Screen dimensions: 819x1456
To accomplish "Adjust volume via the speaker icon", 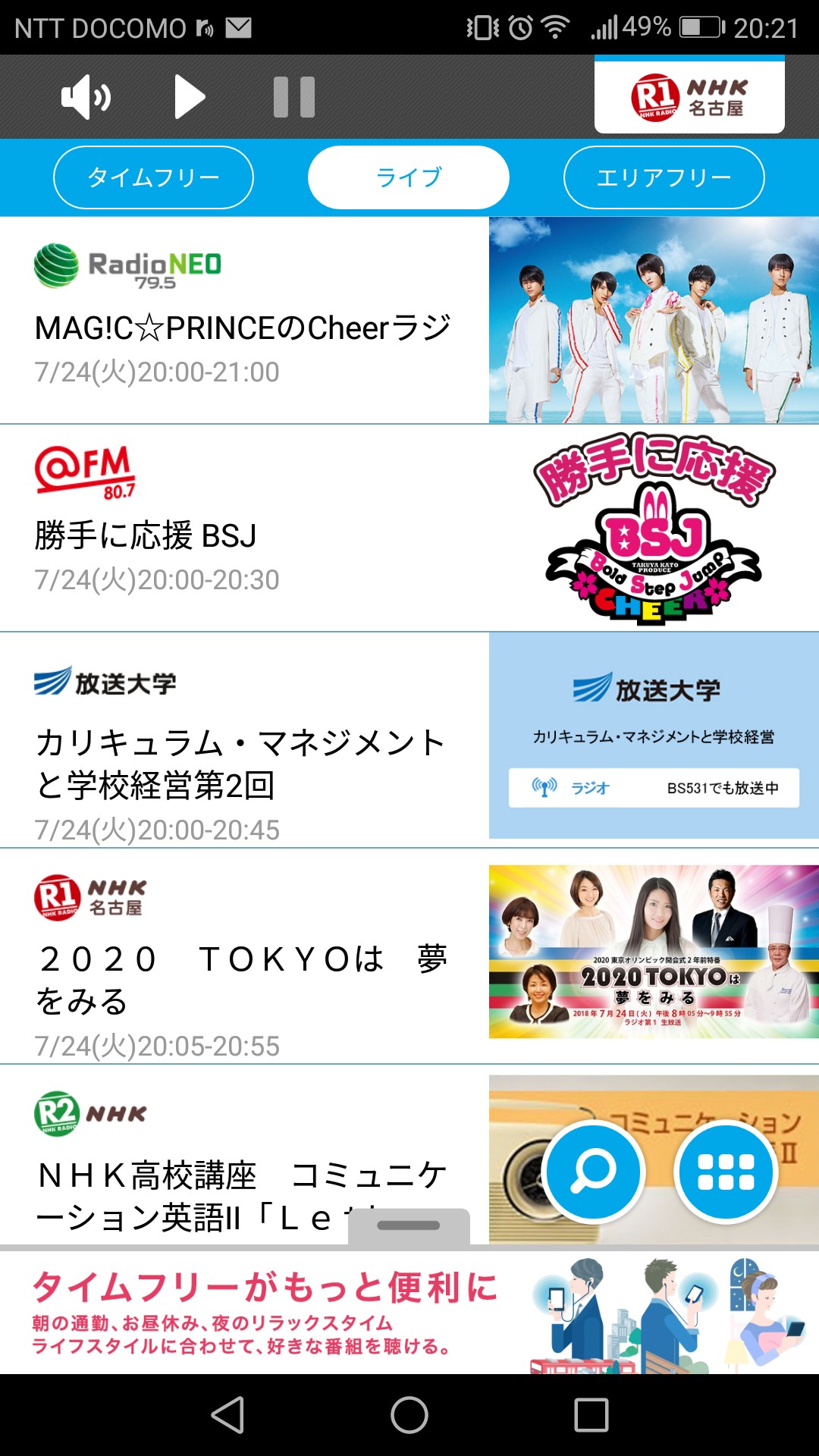I will pyautogui.click(x=86, y=97).
